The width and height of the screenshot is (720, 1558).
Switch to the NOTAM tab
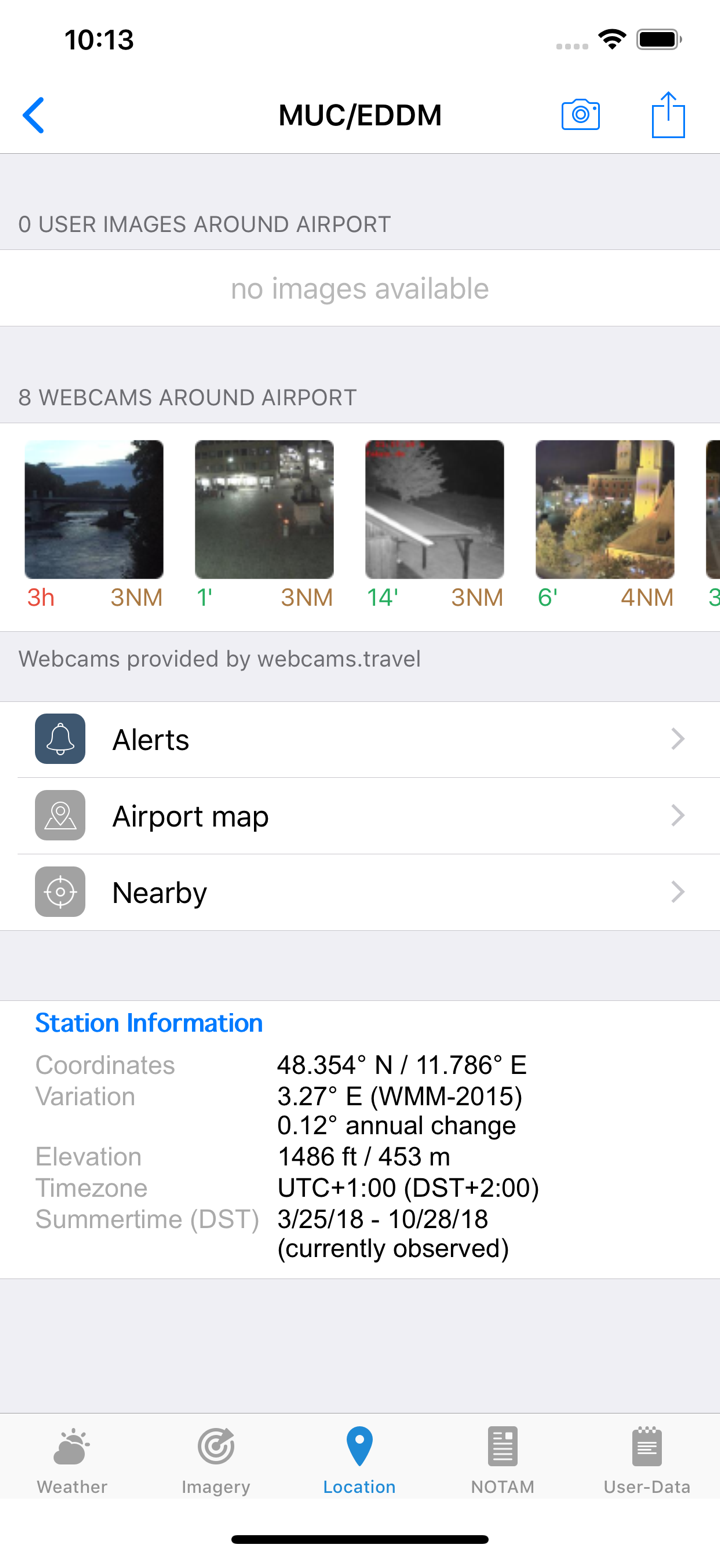(503, 1458)
